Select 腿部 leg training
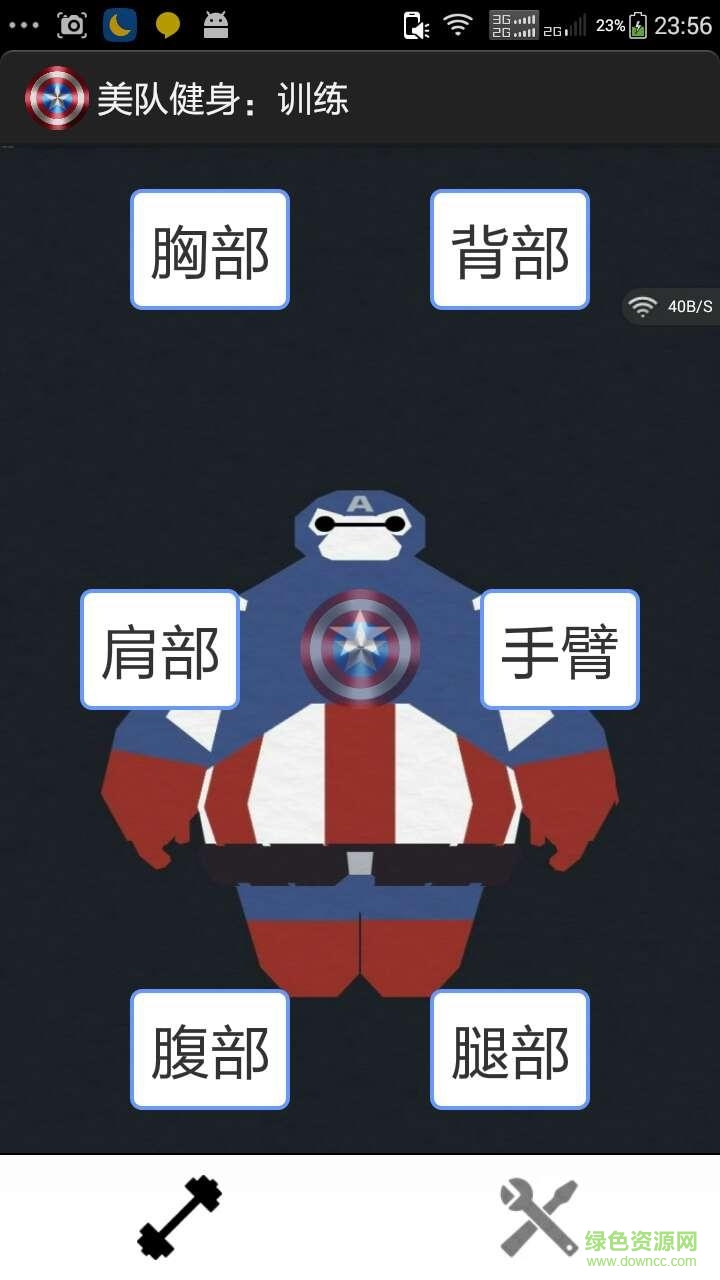This screenshot has width=720, height=1280. 510,1050
